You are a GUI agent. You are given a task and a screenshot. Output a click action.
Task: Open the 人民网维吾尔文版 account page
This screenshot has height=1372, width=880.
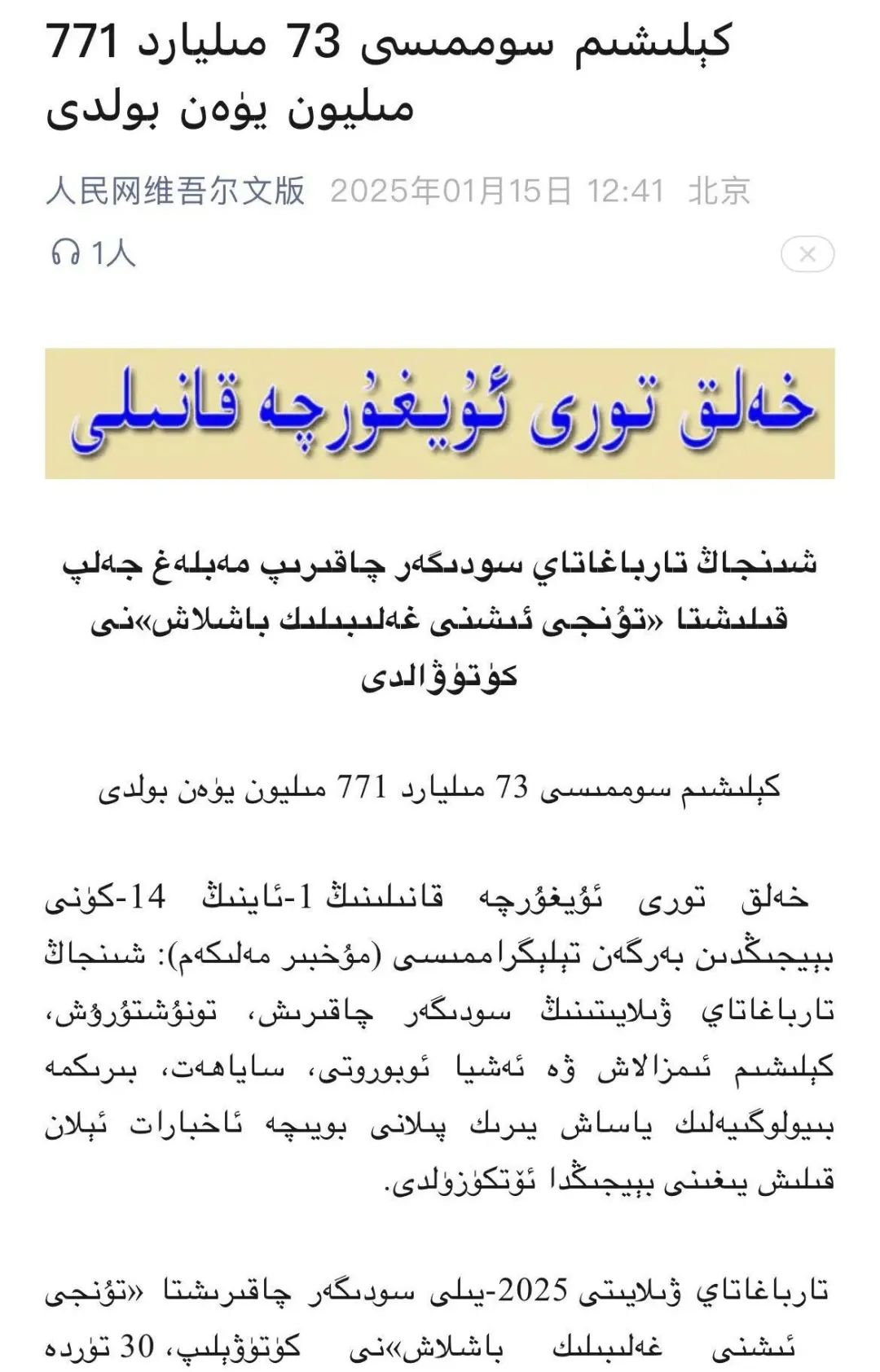(175, 191)
